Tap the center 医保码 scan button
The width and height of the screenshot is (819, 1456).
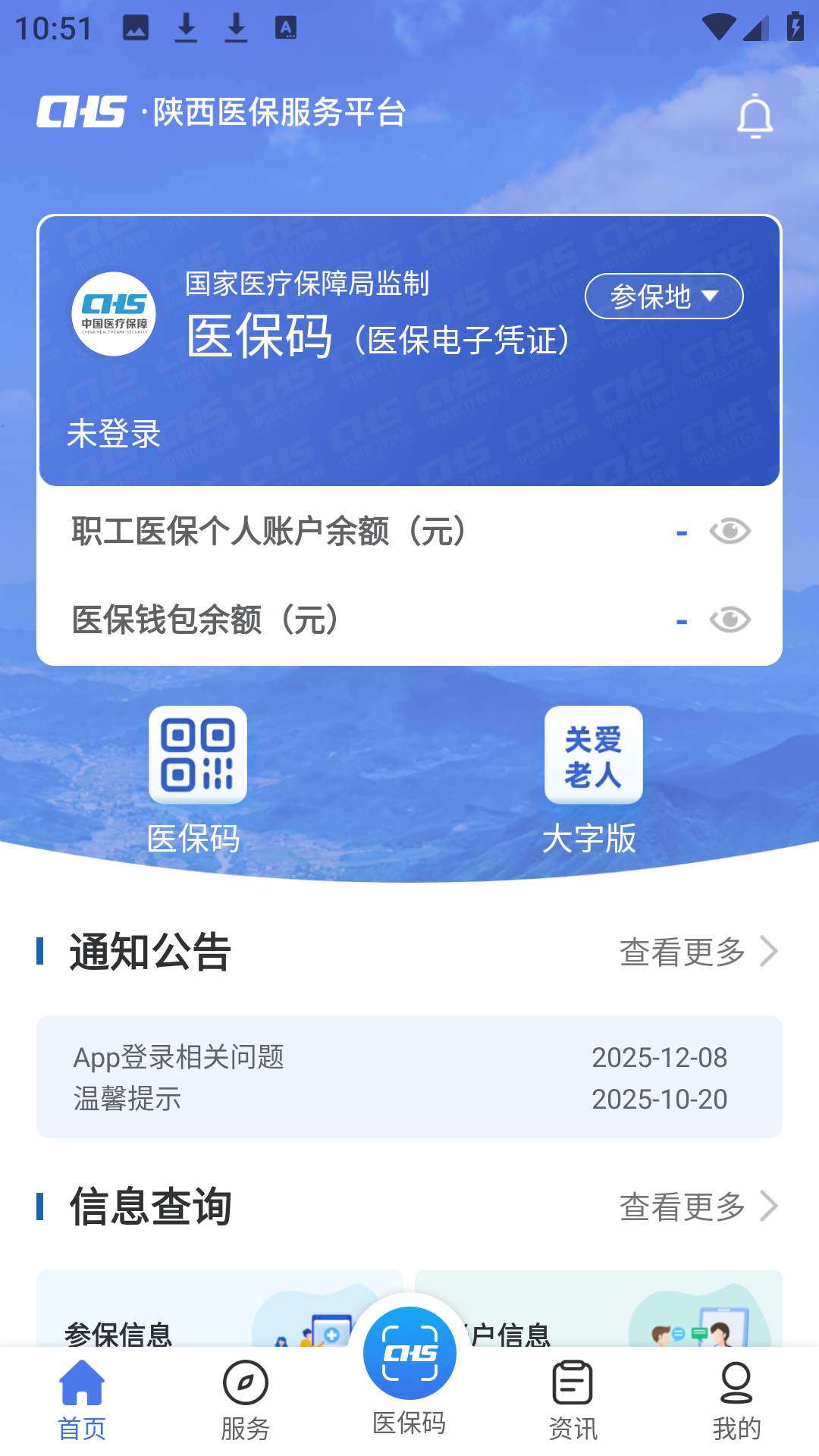409,1357
